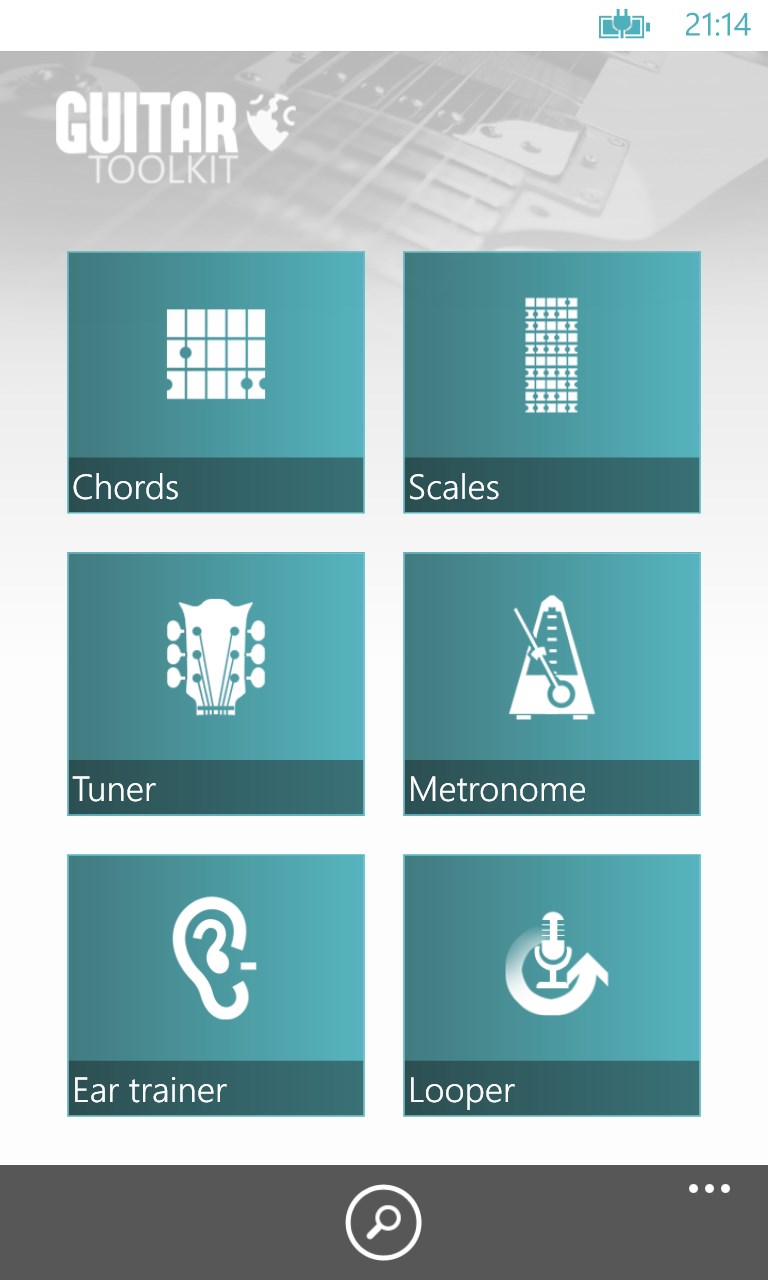Expand the app bar ellipsis menu
This screenshot has height=1280, width=768.
(710, 1188)
